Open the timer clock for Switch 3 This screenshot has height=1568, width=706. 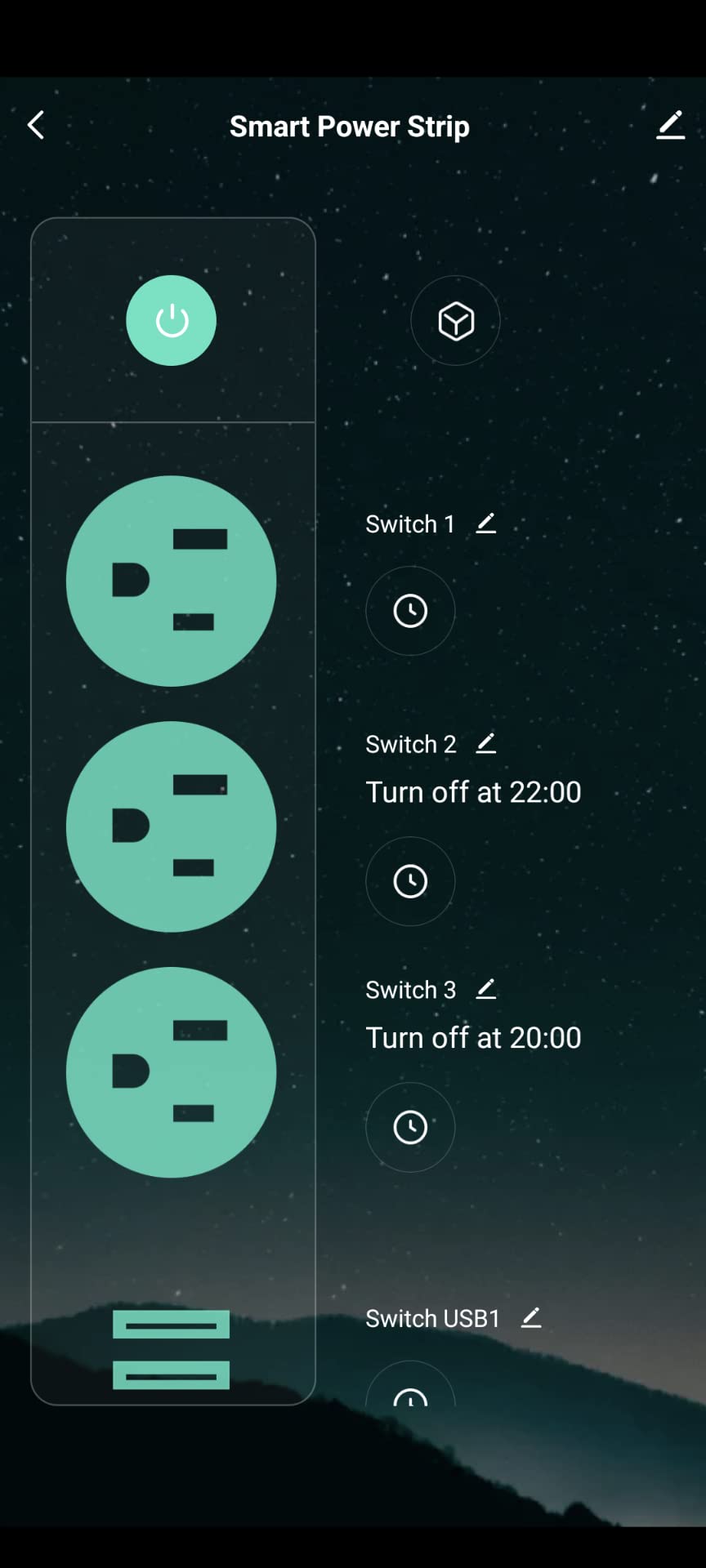[410, 1127]
